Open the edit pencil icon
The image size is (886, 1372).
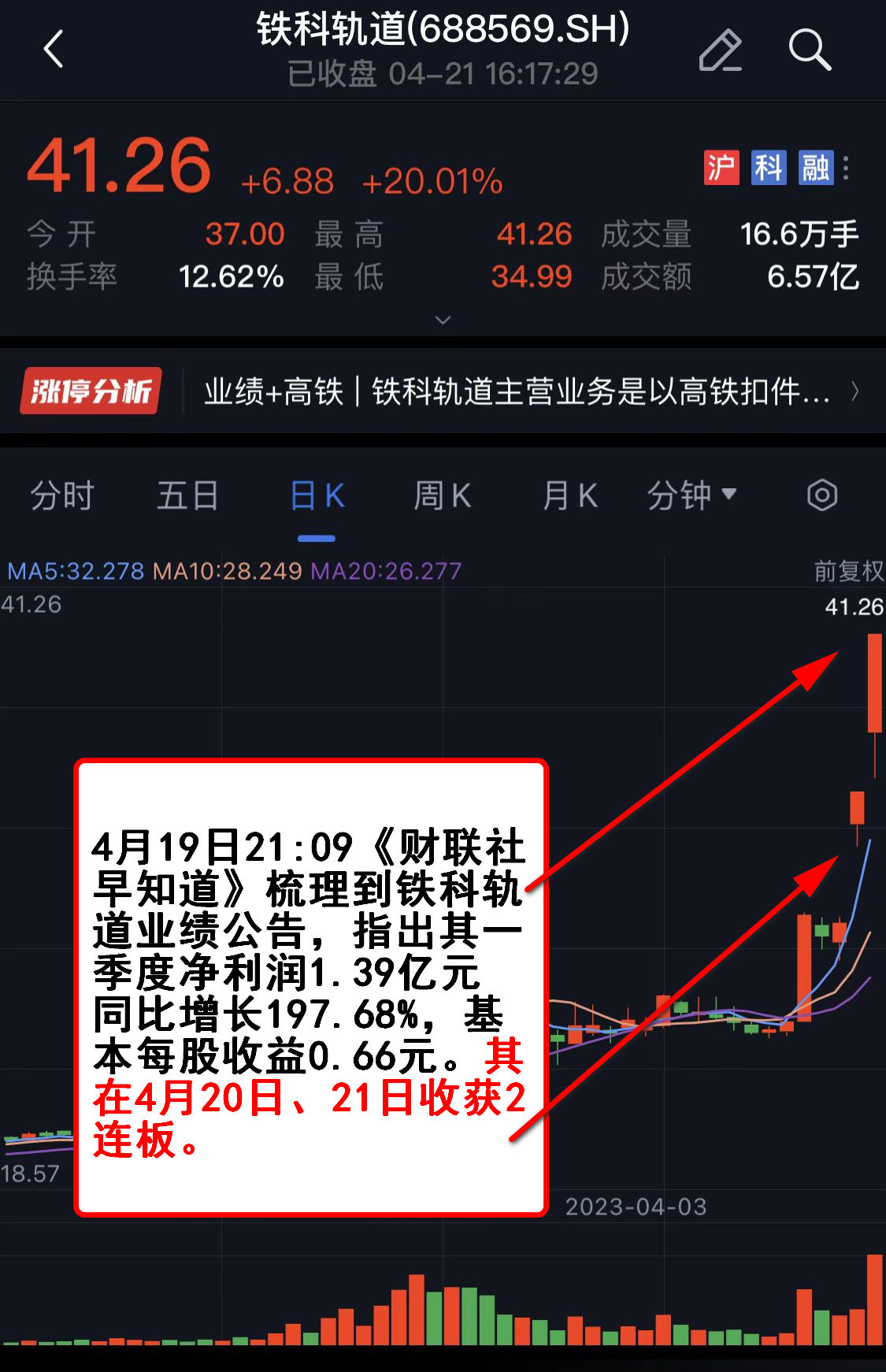tap(721, 50)
